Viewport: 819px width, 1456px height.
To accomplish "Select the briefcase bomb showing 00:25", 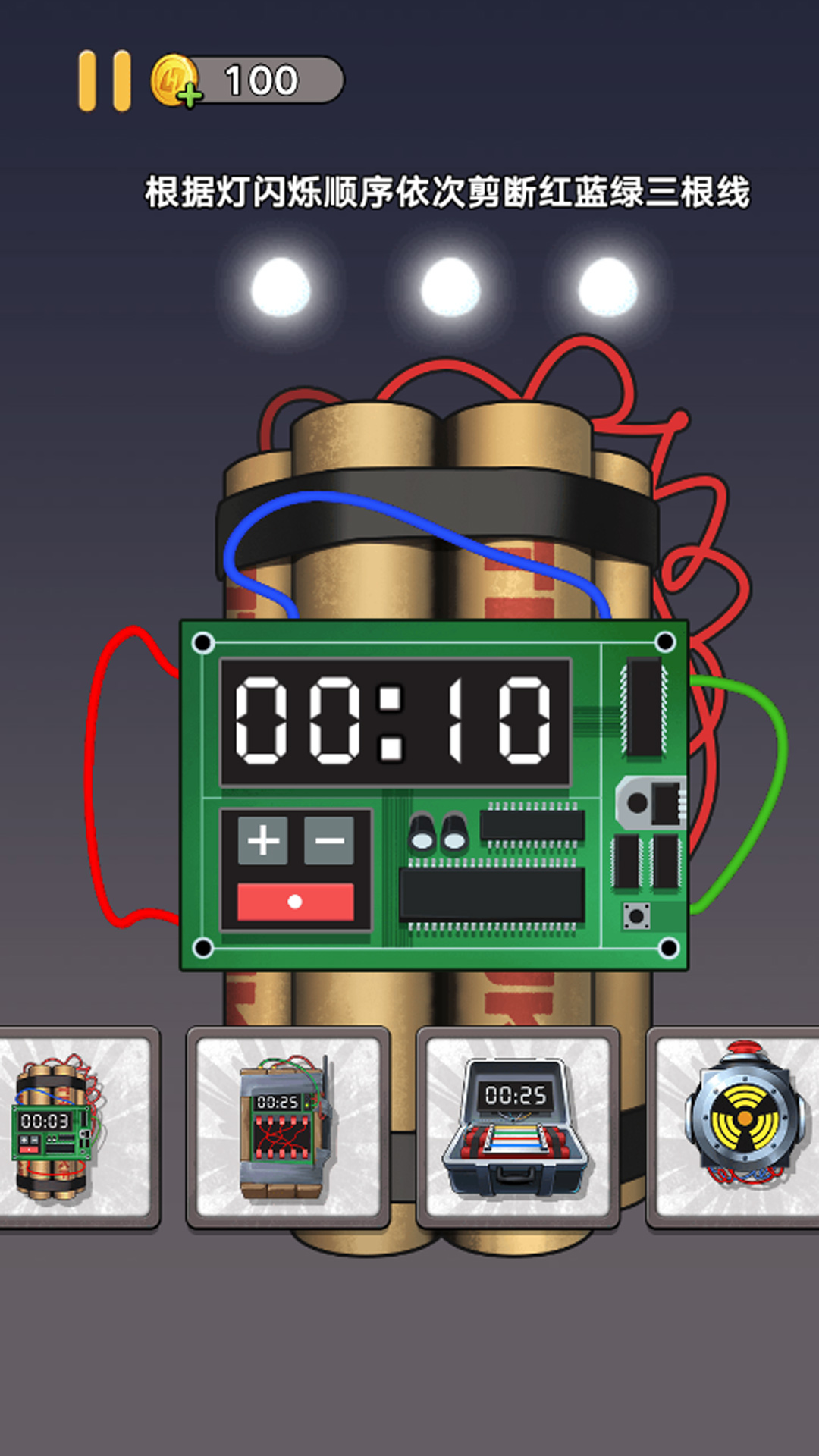I will pyautogui.click(x=518, y=1128).
